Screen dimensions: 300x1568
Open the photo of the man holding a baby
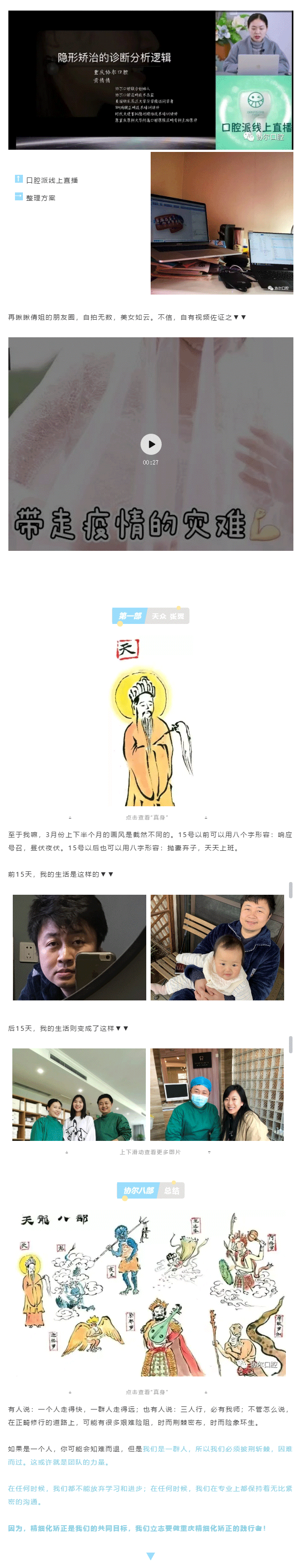pos(217,947)
